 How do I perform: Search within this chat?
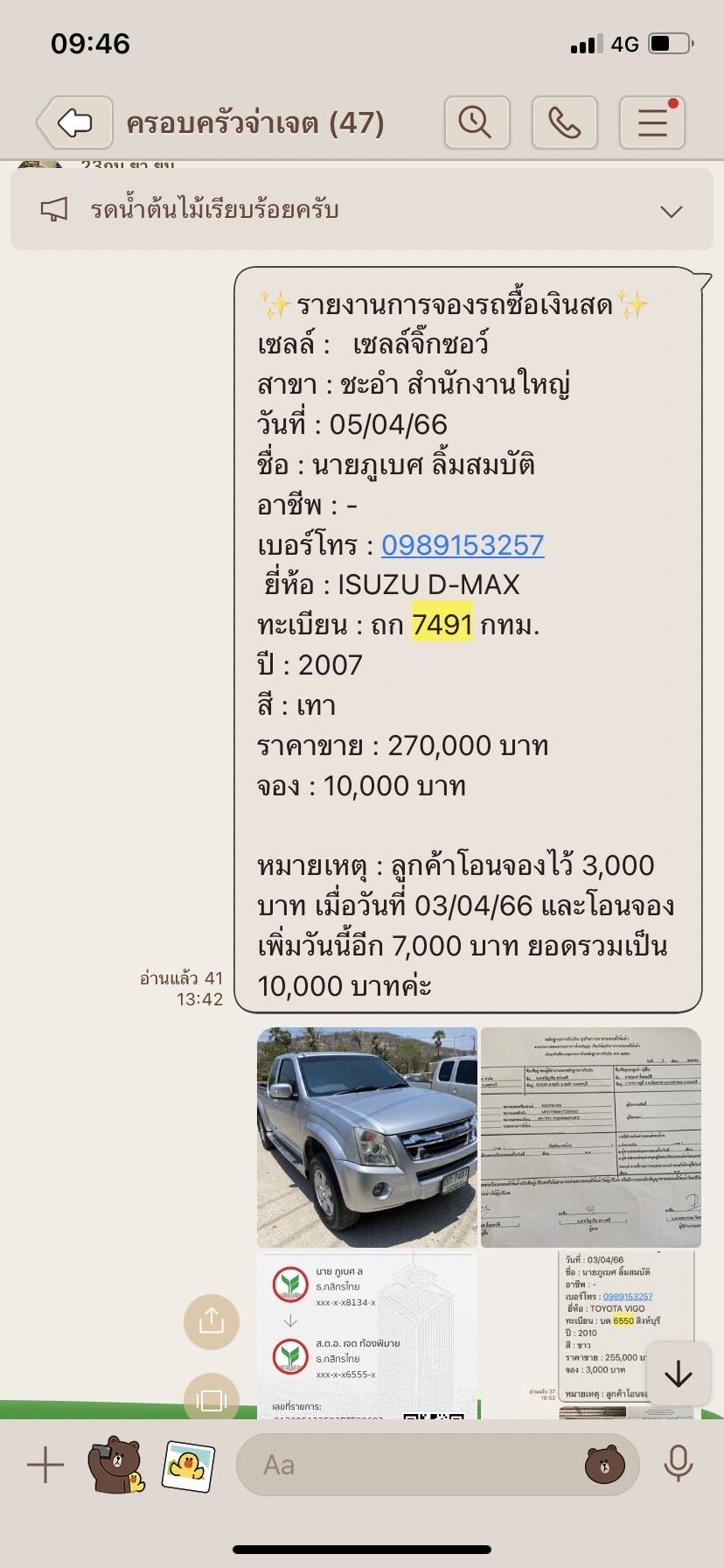coord(477,122)
